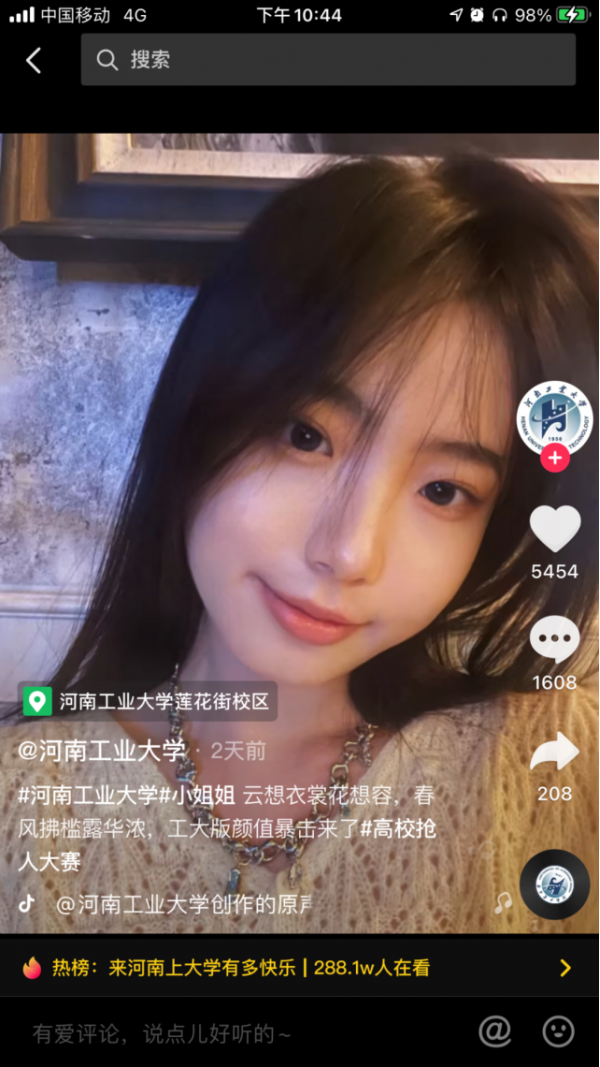Open the 河南工业大学莲花街校区 location tag

[150, 701]
